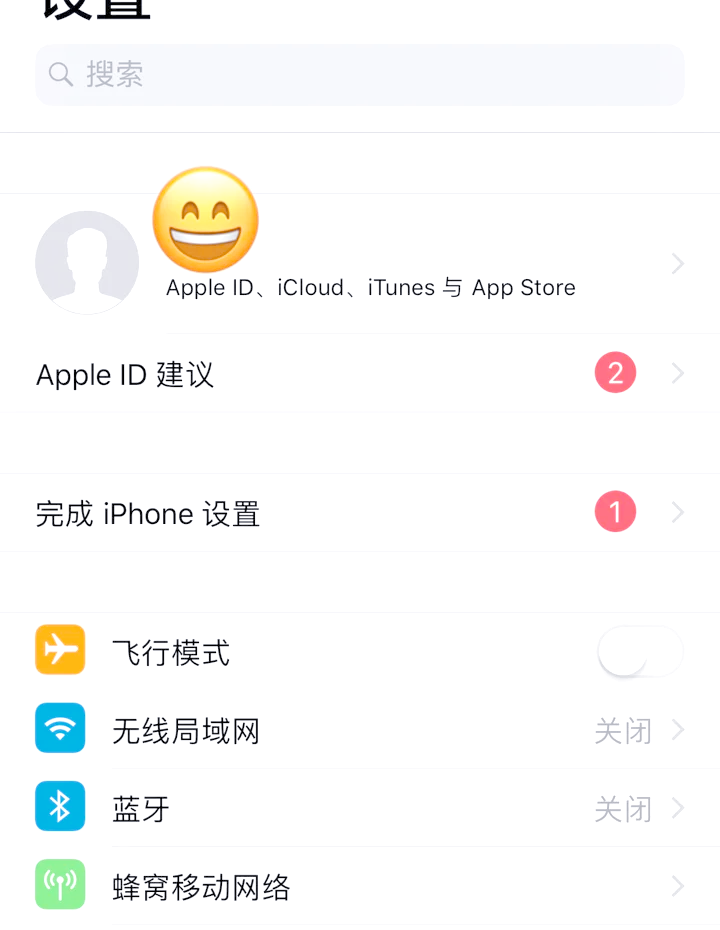Tap Apple ID、iCloud、iTunes 与 App Store
The height and width of the screenshot is (930, 720).
(x=370, y=287)
